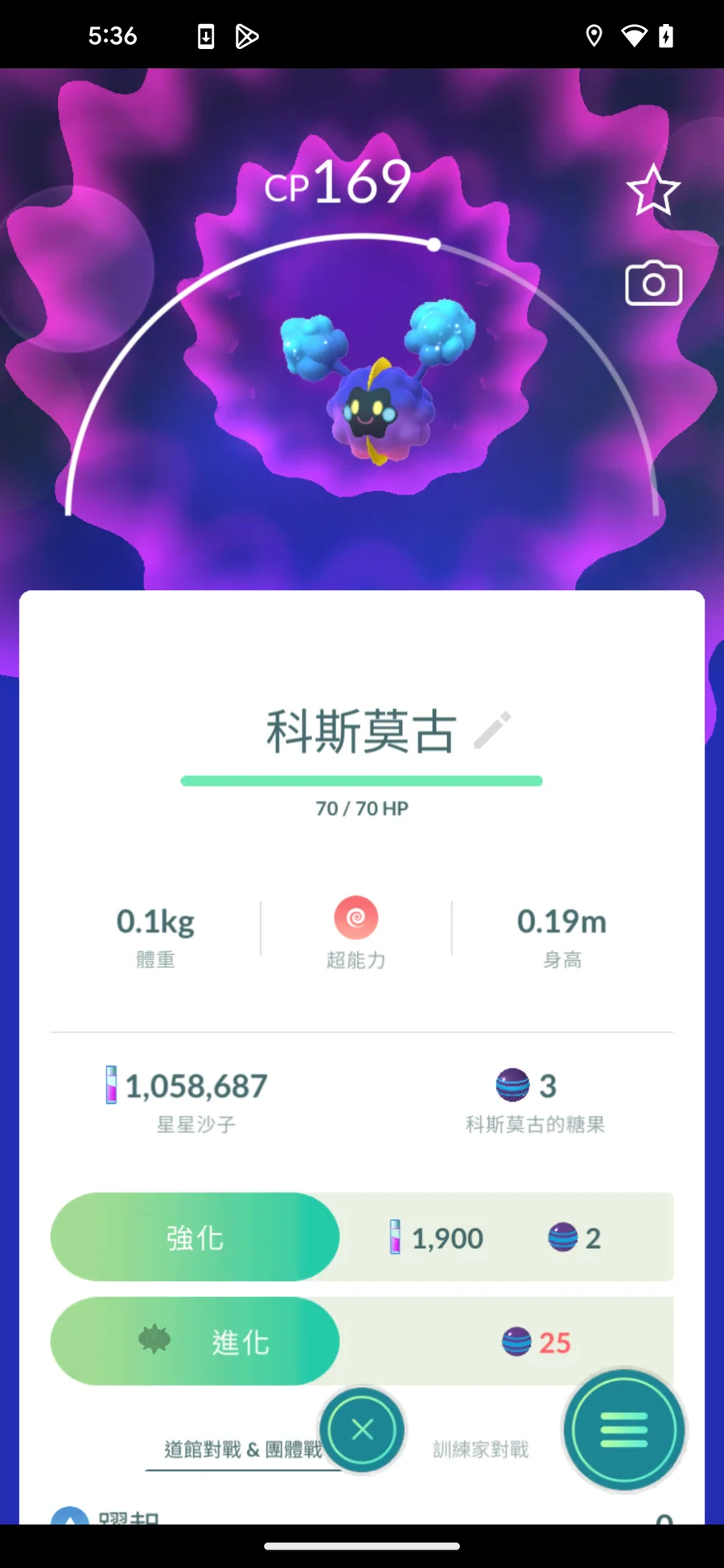
Task: Open the hamburger menu button
Action: (x=623, y=1430)
